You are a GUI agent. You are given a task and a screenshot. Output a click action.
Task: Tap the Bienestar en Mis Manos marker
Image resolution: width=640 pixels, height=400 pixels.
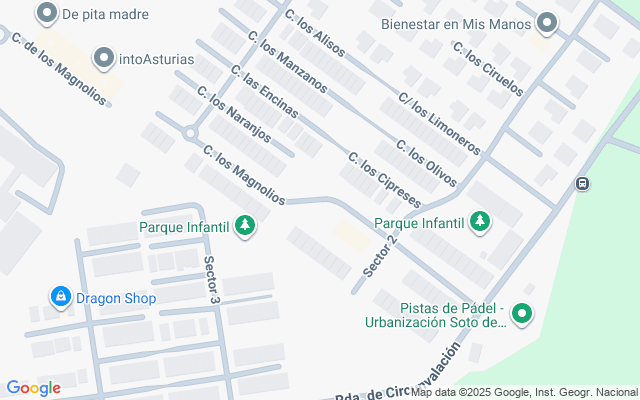coord(546,22)
